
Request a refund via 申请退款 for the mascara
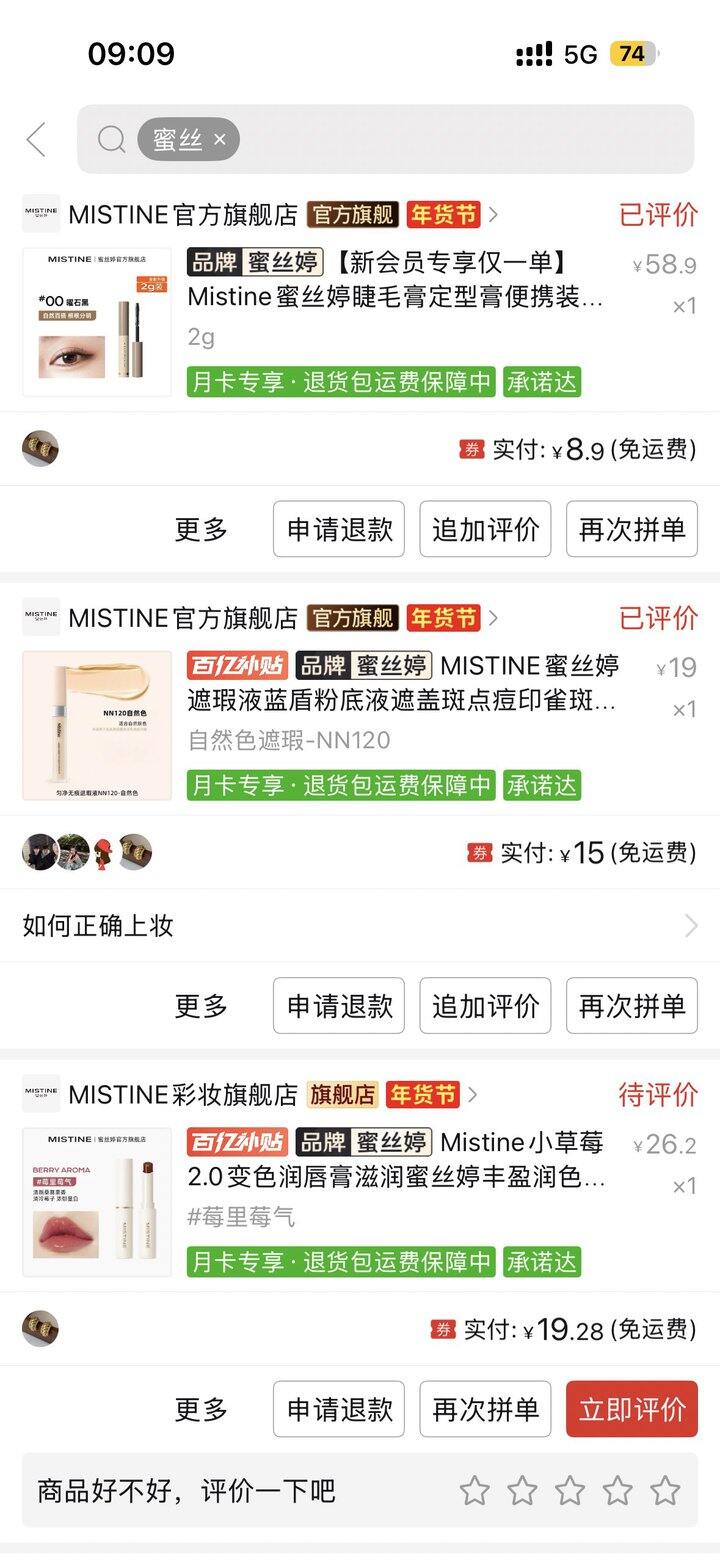[337, 530]
